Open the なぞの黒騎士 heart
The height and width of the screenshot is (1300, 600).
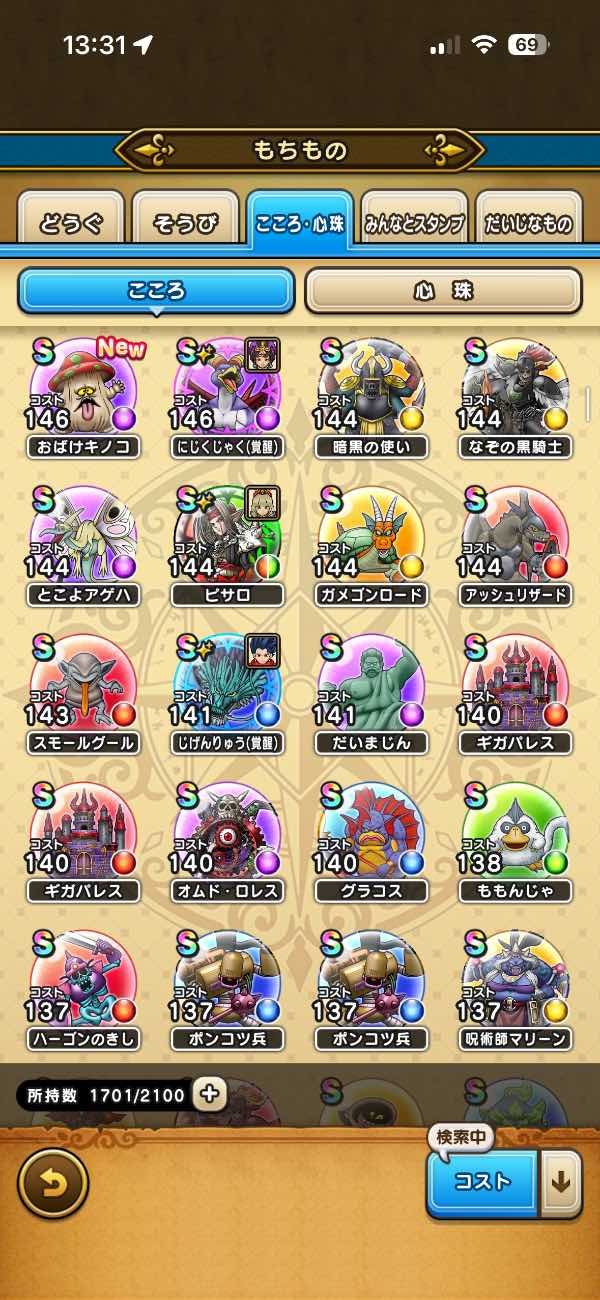[516, 392]
